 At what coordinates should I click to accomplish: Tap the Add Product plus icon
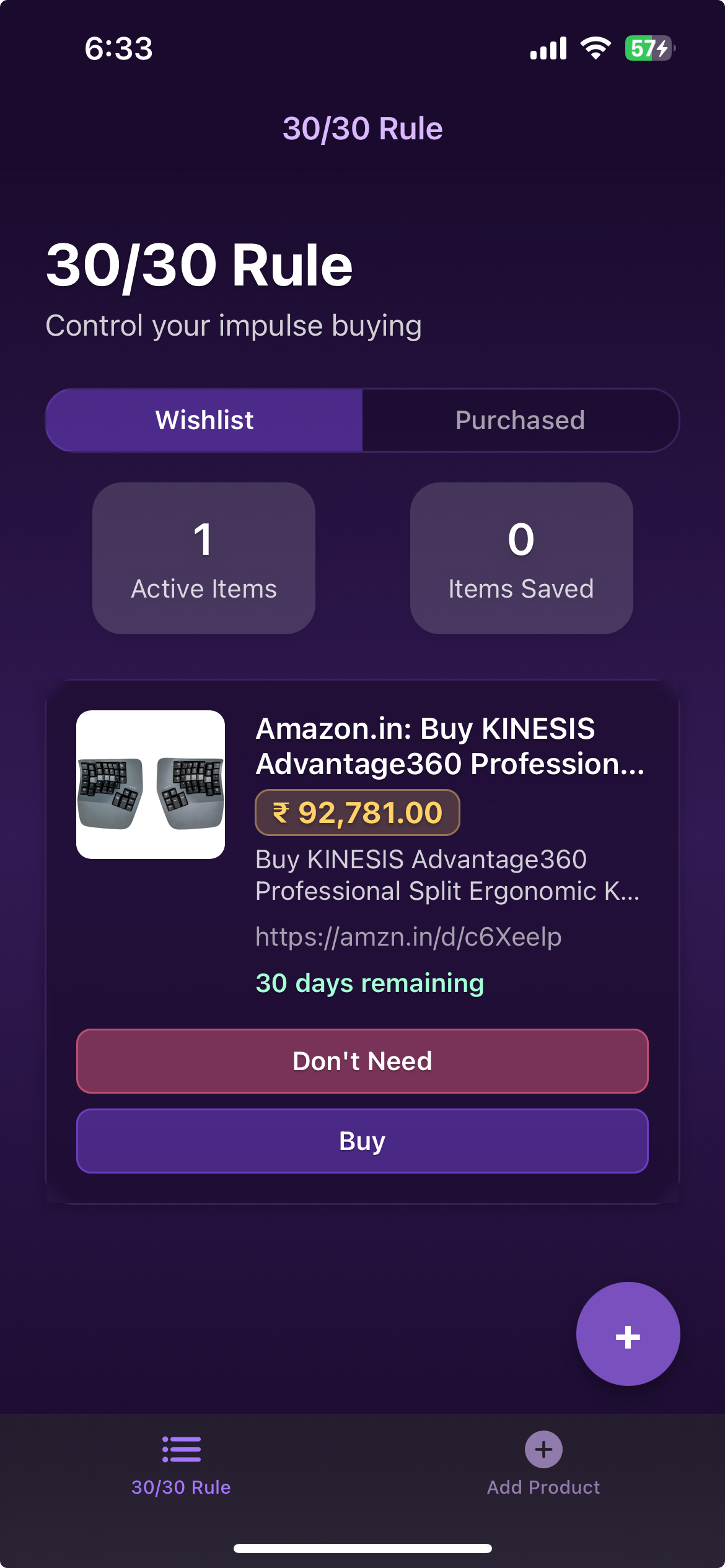[x=543, y=1448]
